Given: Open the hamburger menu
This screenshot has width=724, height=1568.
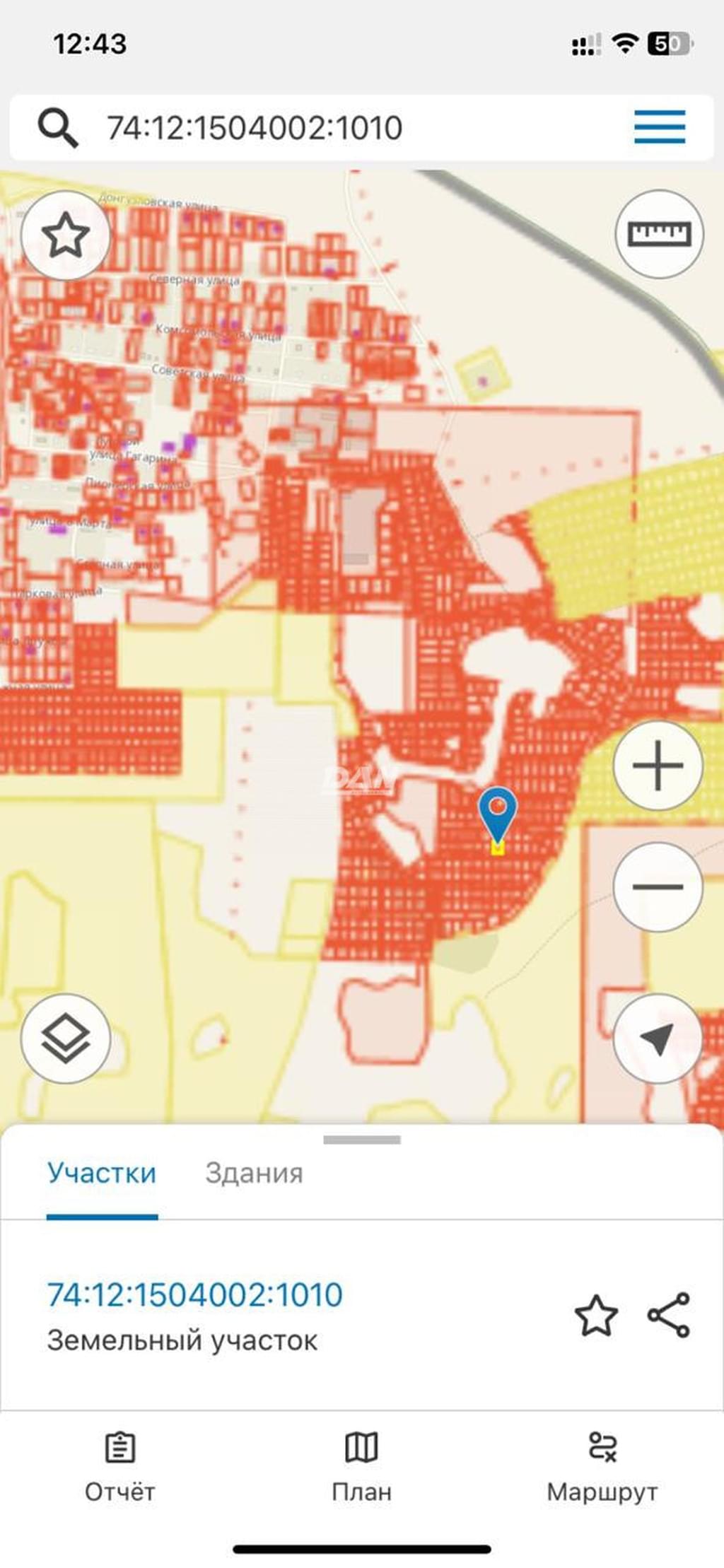Looking at the screenshot, I should pos(659,127).
